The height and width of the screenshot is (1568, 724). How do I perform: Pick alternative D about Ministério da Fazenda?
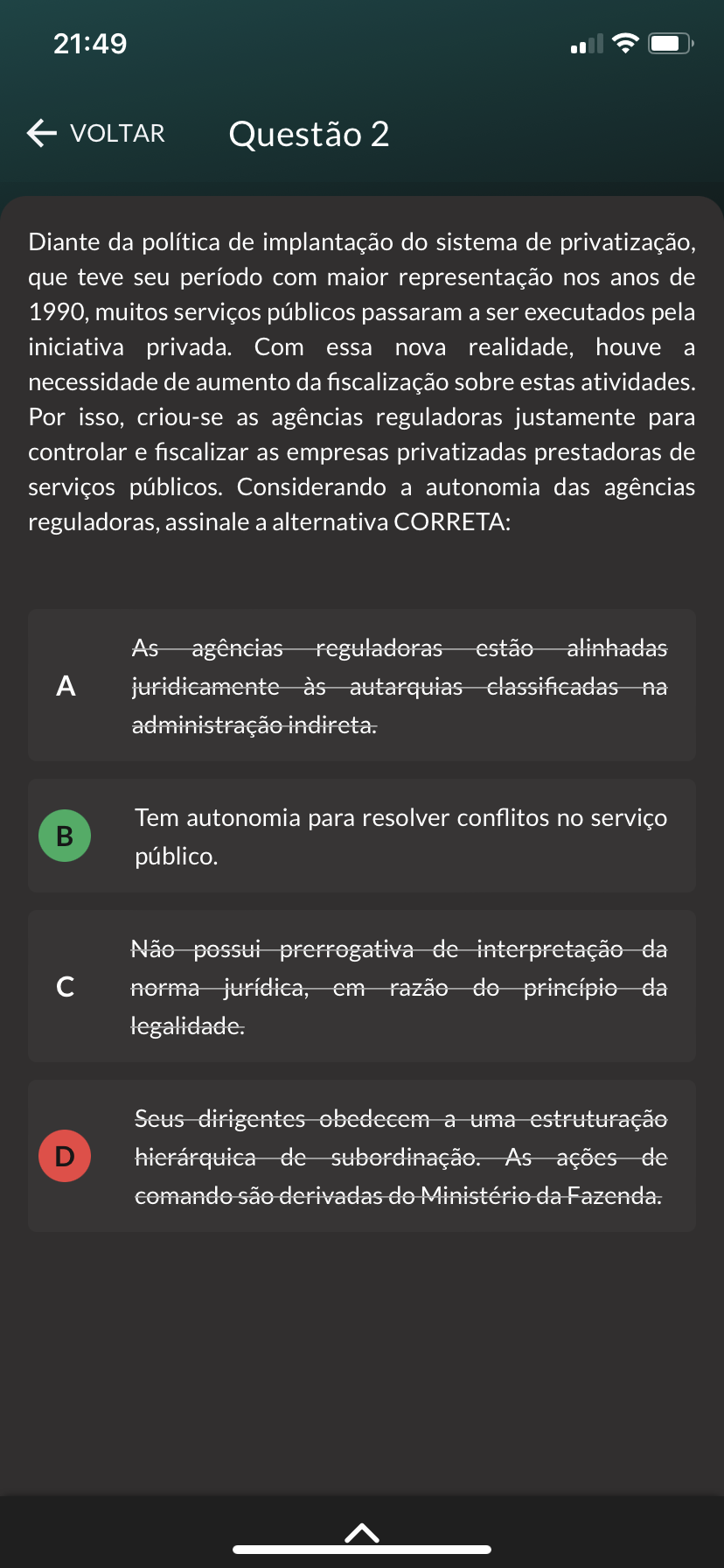click(361, 1156)
